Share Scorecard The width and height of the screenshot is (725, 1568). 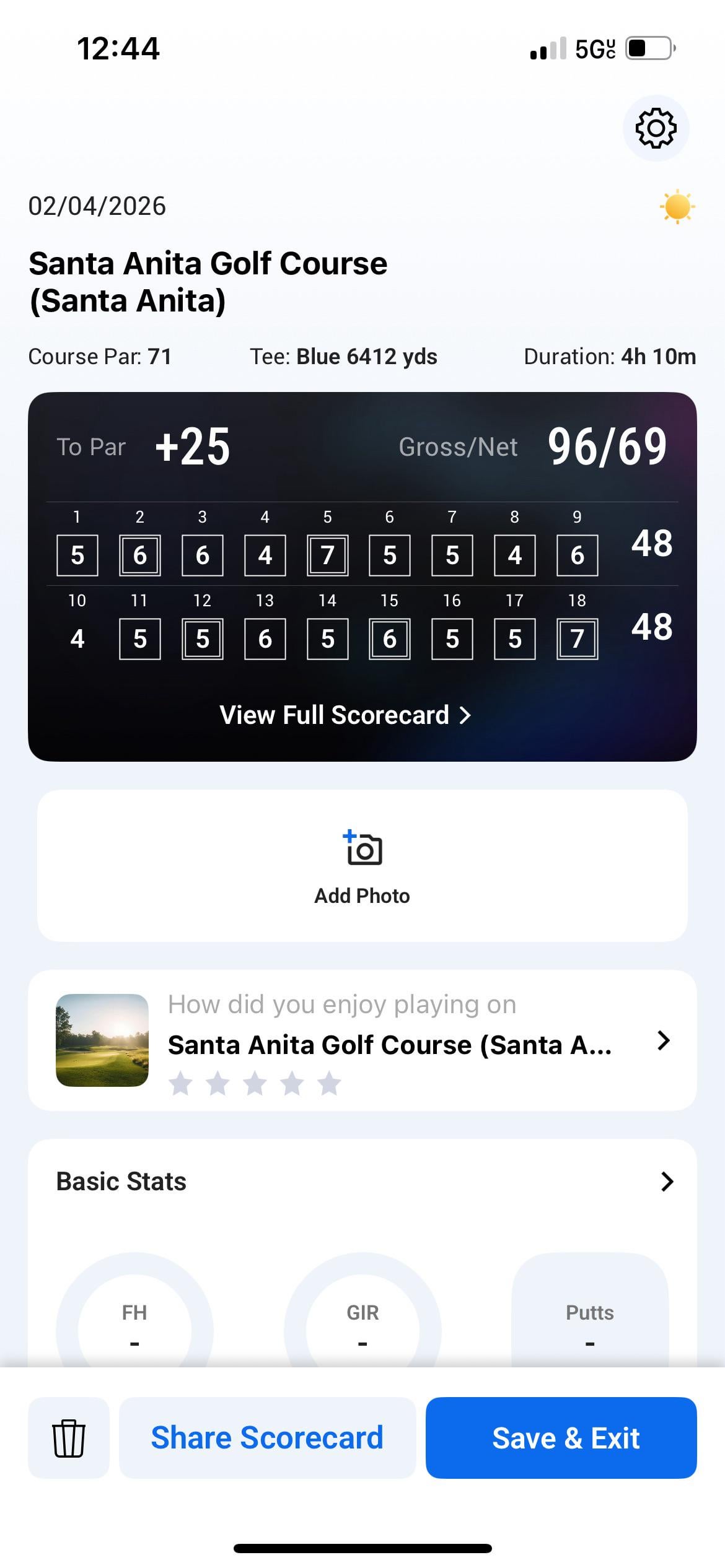[267, 1438]
